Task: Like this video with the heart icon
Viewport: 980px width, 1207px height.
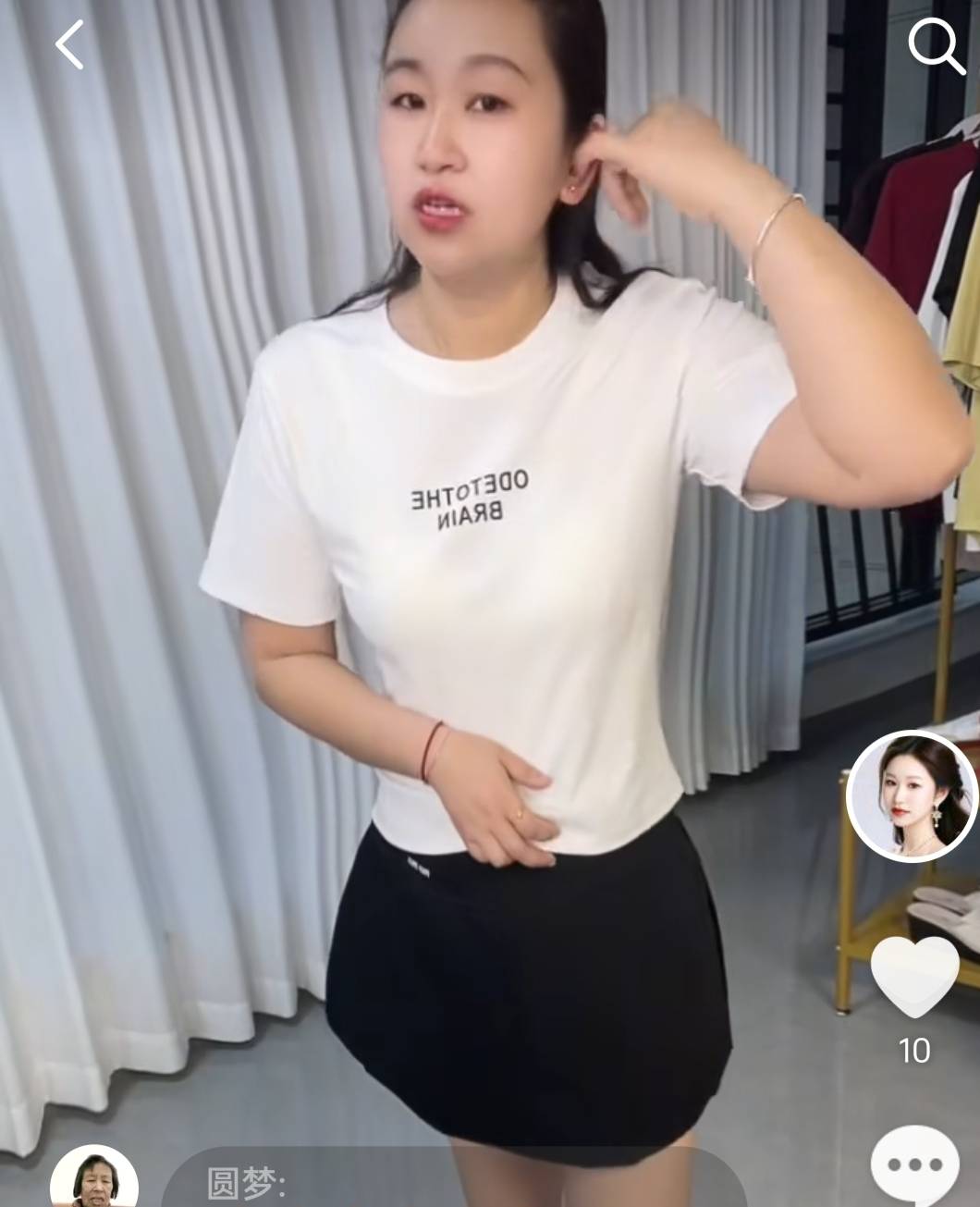Action: point(914,978)
